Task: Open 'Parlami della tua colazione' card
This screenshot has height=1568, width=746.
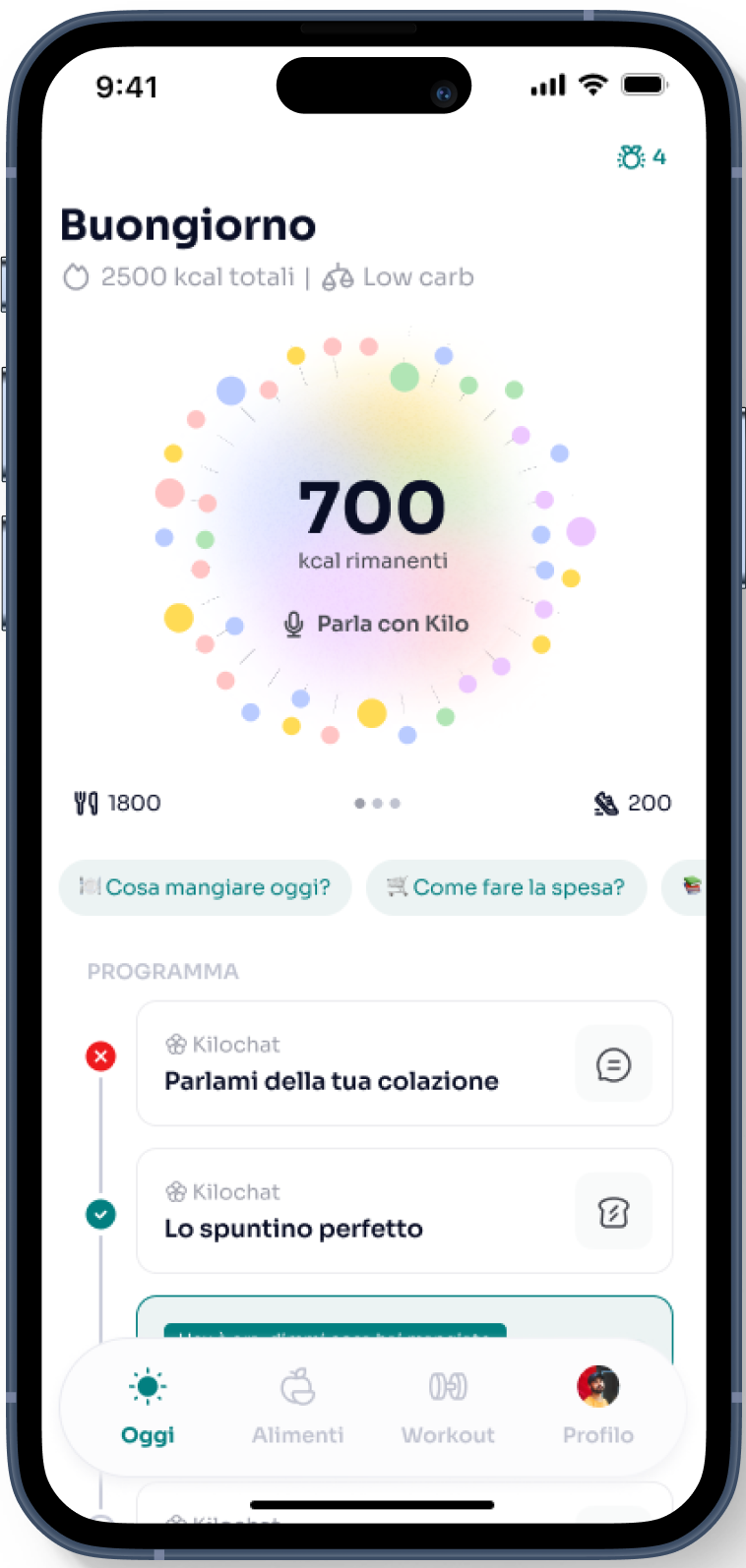Action: click(x=354, y=1064)
